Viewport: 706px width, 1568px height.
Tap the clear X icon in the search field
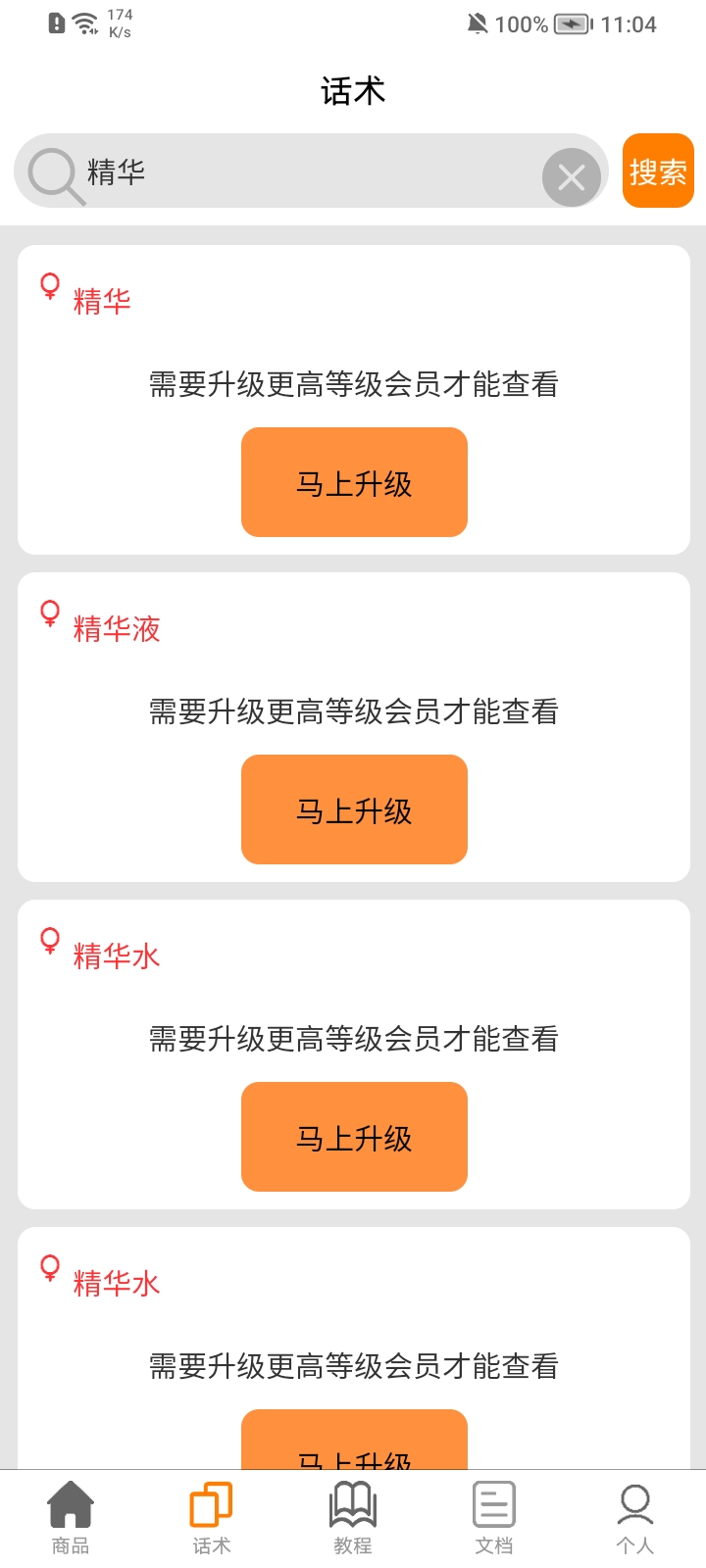point(572,176)
